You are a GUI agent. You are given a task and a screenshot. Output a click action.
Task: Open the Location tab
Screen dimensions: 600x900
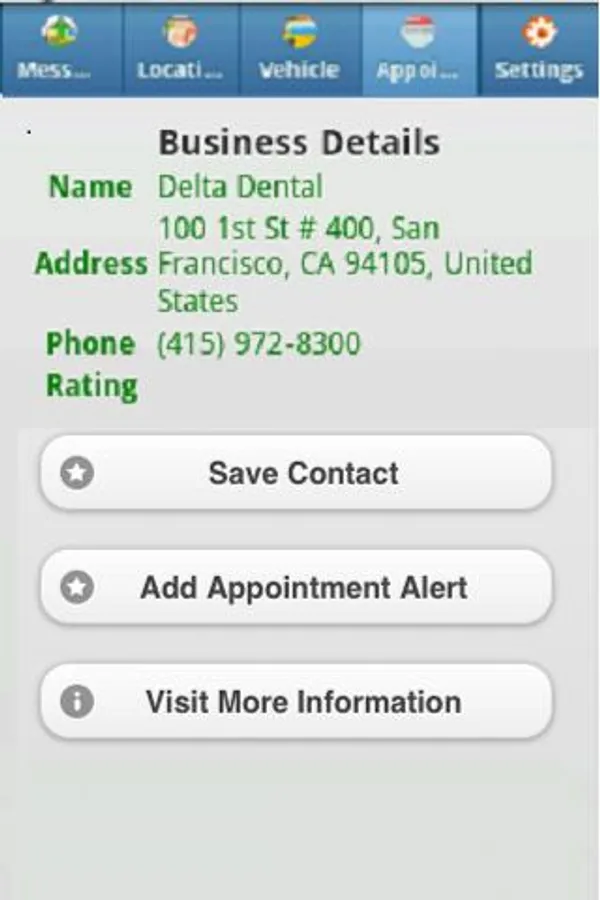[180, 50]
